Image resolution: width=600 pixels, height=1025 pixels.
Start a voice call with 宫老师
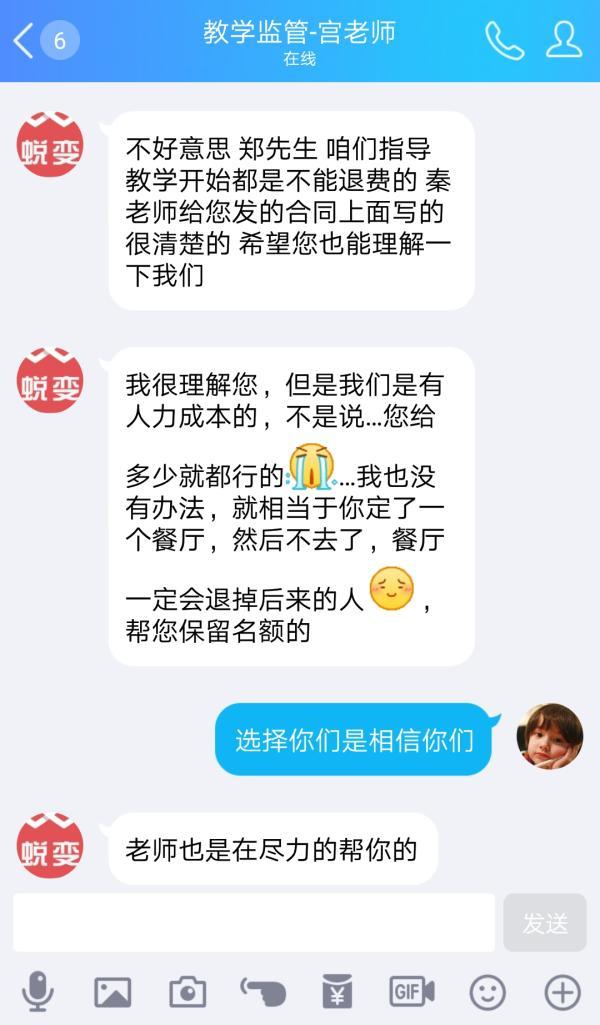pos(504,41)
